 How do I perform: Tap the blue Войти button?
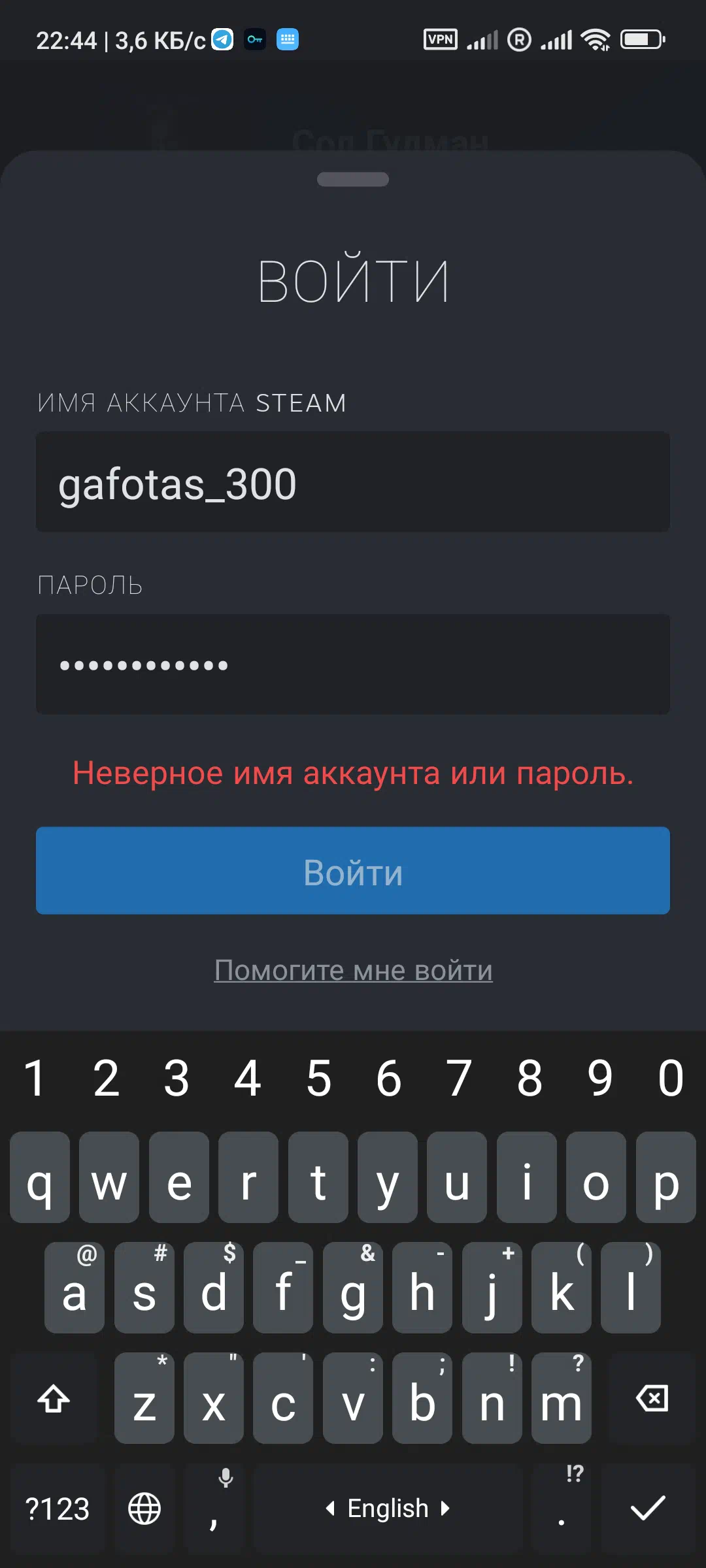(x=353, y=871)
